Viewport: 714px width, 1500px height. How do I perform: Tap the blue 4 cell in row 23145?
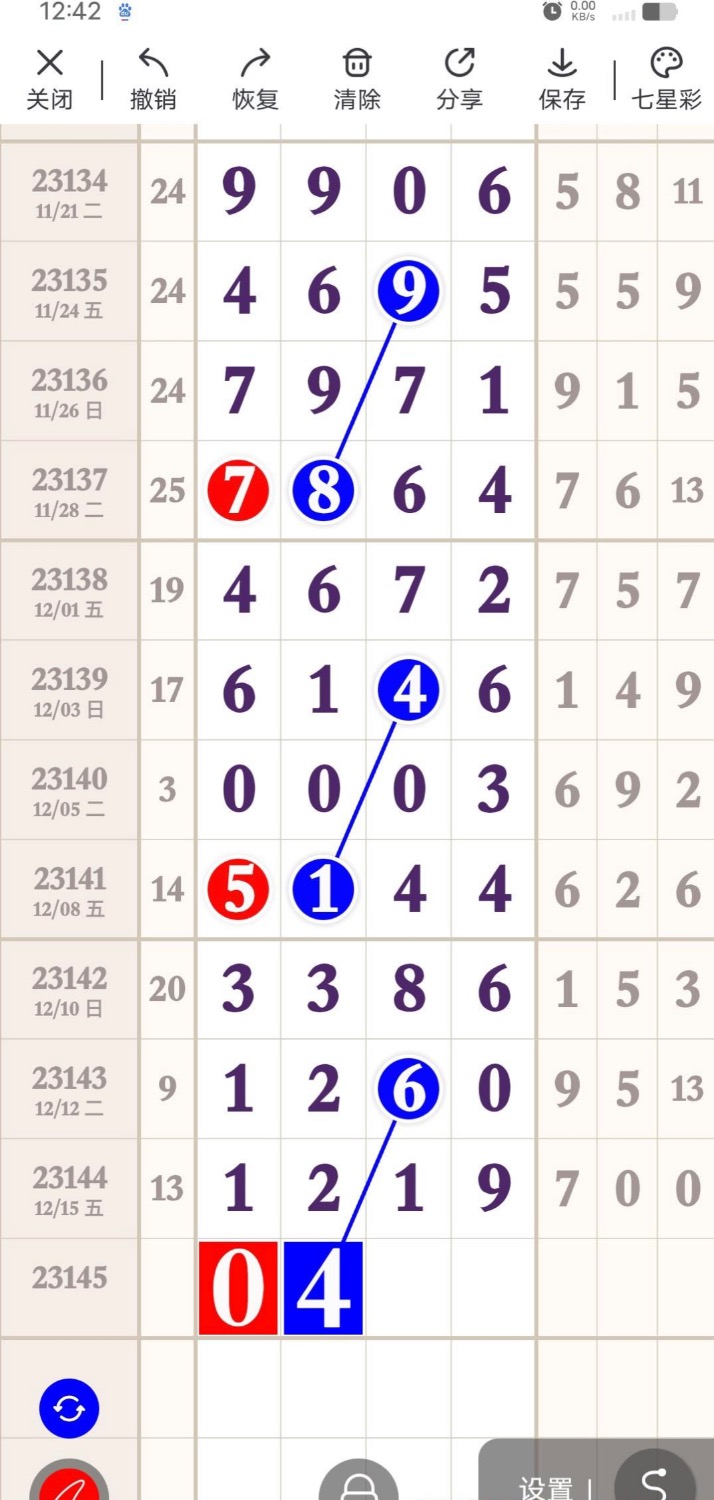pos(323,1288)
